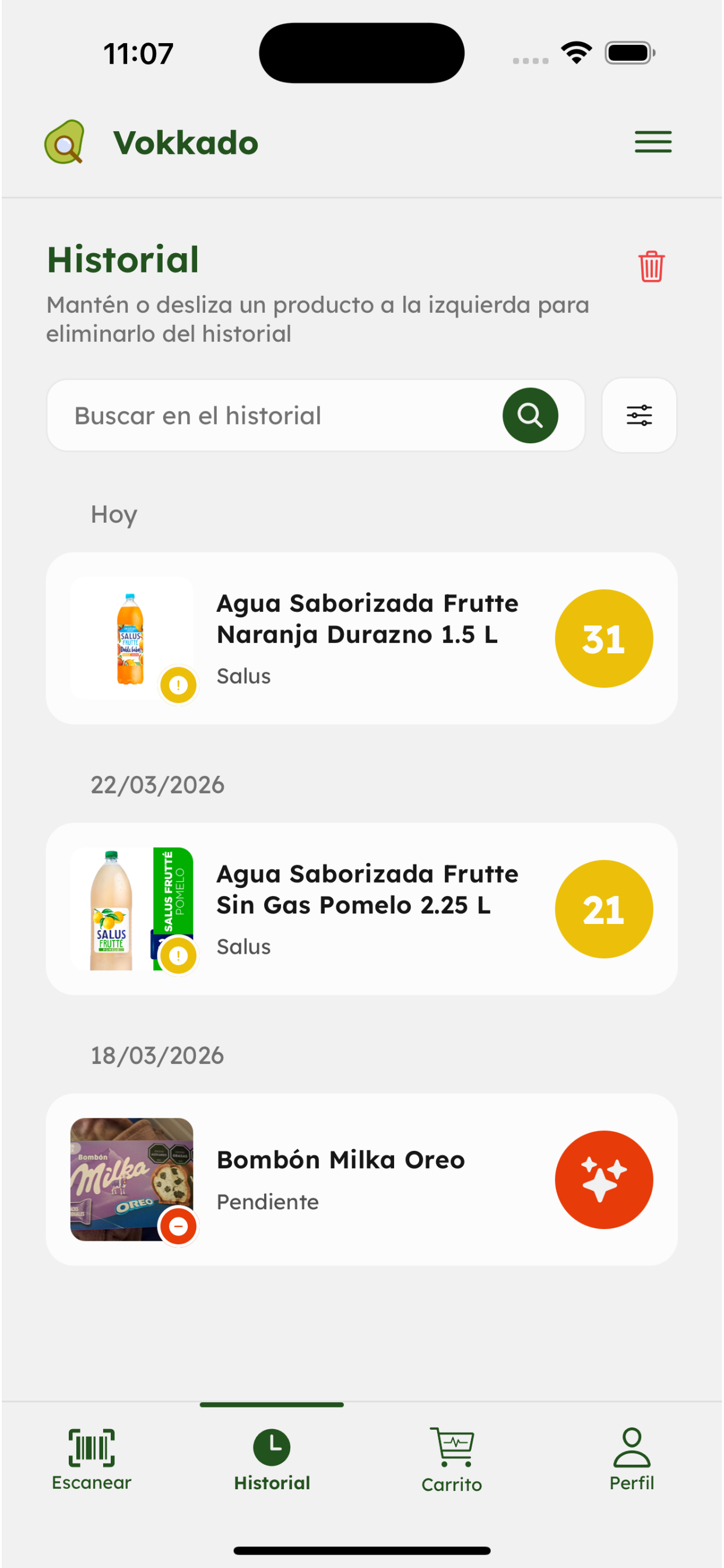Switch to the Escanear tab

click(92, 1459)
